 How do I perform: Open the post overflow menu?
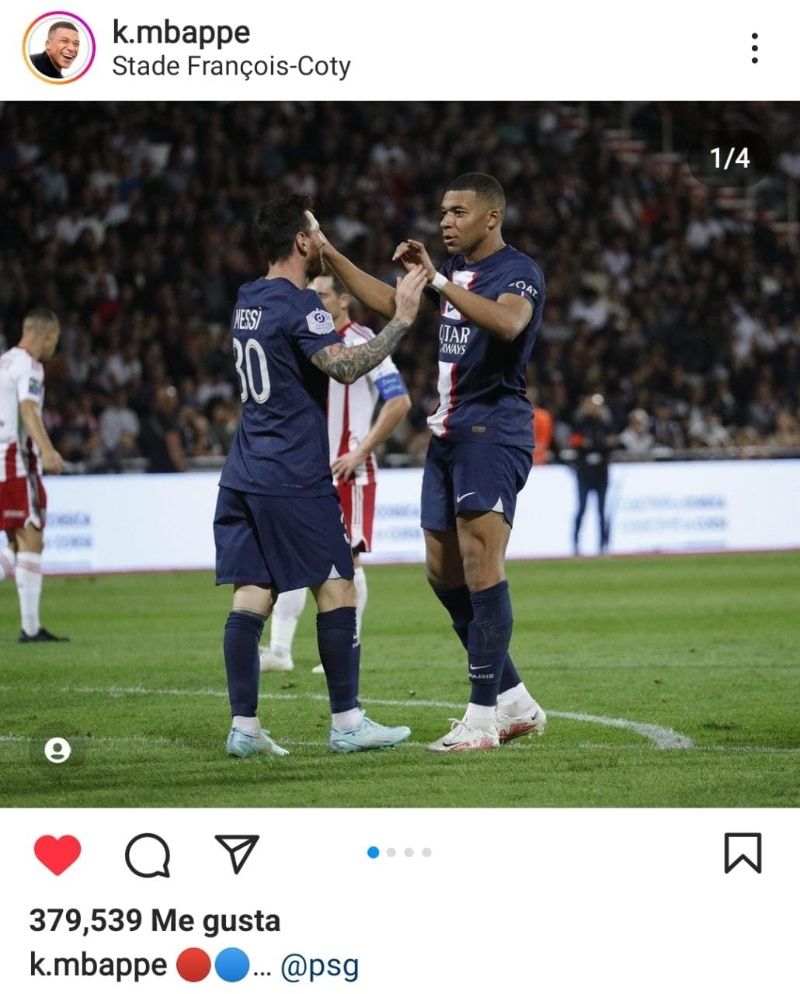(754, 48)
